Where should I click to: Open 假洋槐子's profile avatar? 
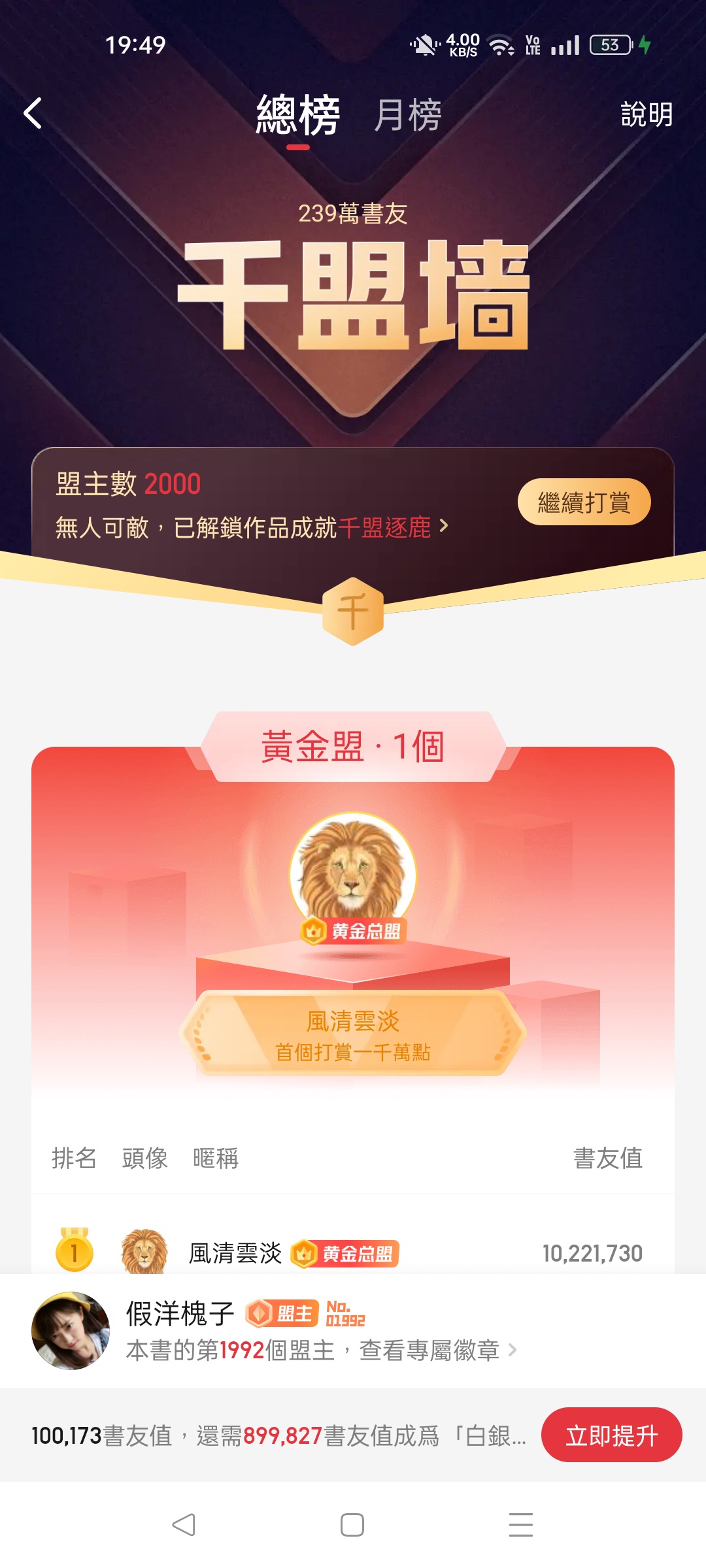coord(71,1331)
